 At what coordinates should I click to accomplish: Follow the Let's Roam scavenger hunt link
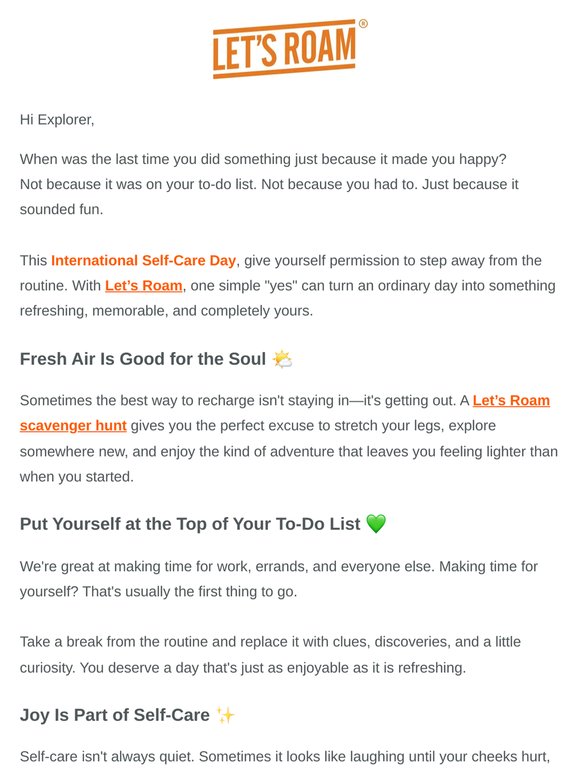point(511,400)
